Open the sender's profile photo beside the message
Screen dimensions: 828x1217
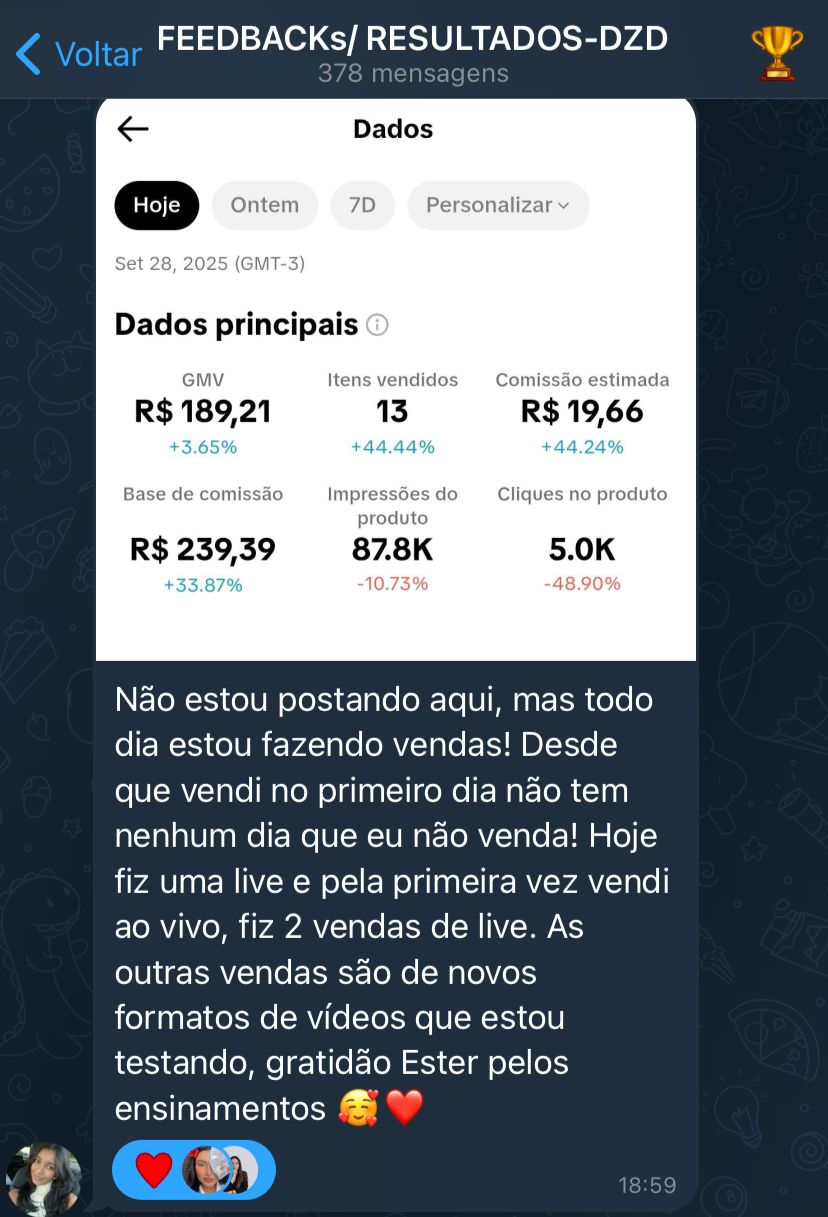pyautogui.click(x=44, y=1178)
